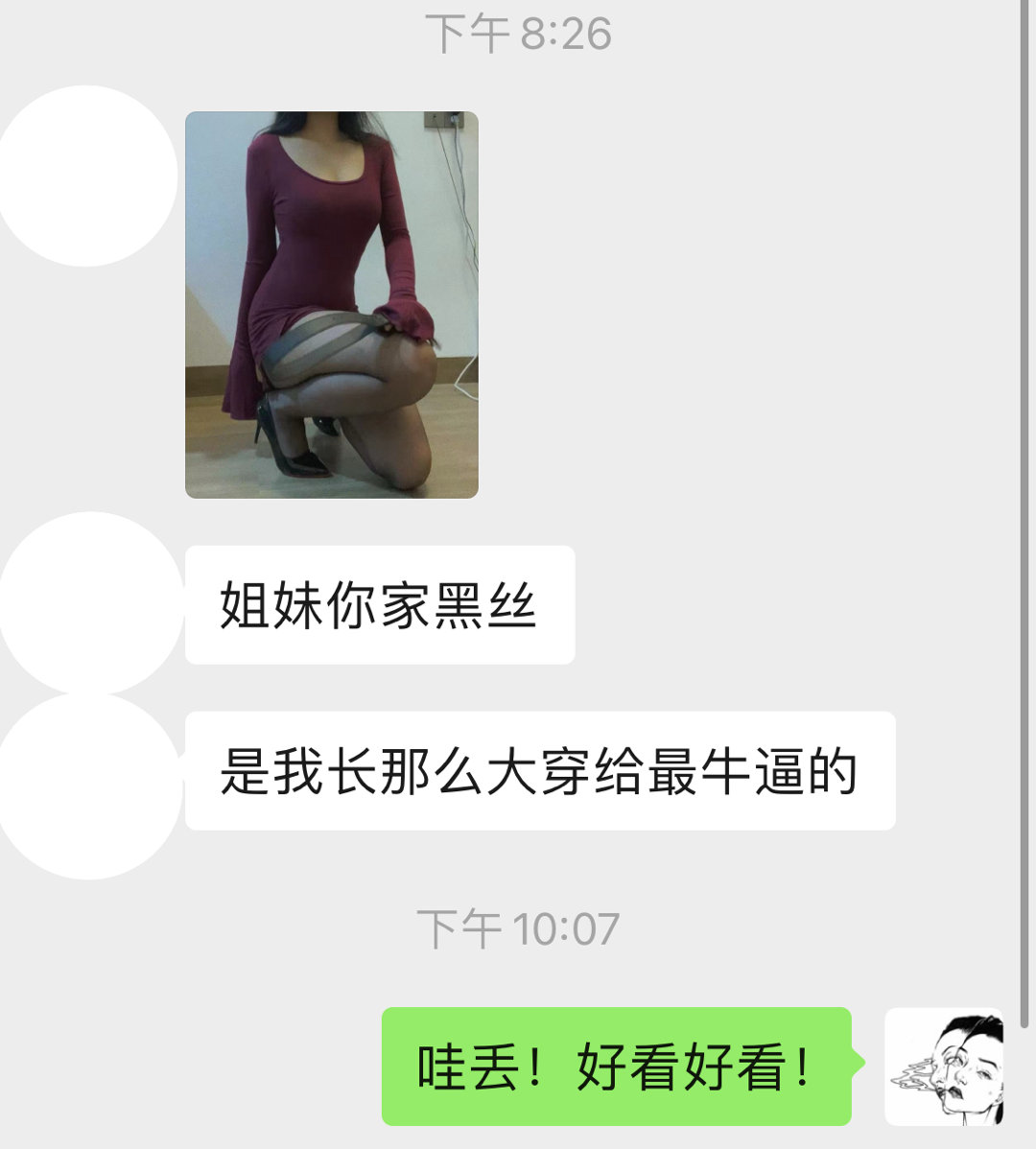Open sender's avatar beside the photo message
Image resolution: width=1036 pixels, height=1149 pixels.
click(x=86, y=176)
